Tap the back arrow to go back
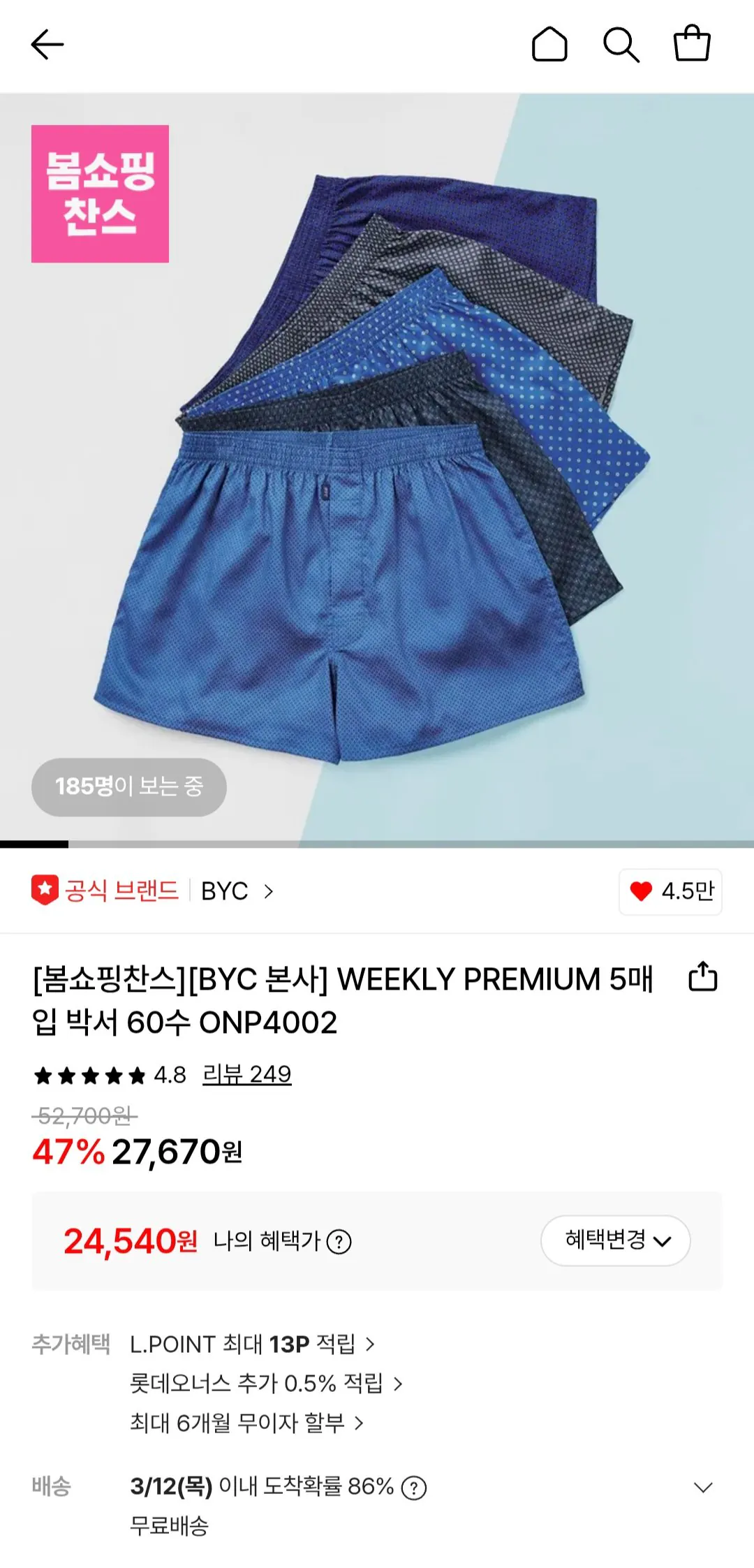This screenshot has height=1568, width=754. point(47,43)
